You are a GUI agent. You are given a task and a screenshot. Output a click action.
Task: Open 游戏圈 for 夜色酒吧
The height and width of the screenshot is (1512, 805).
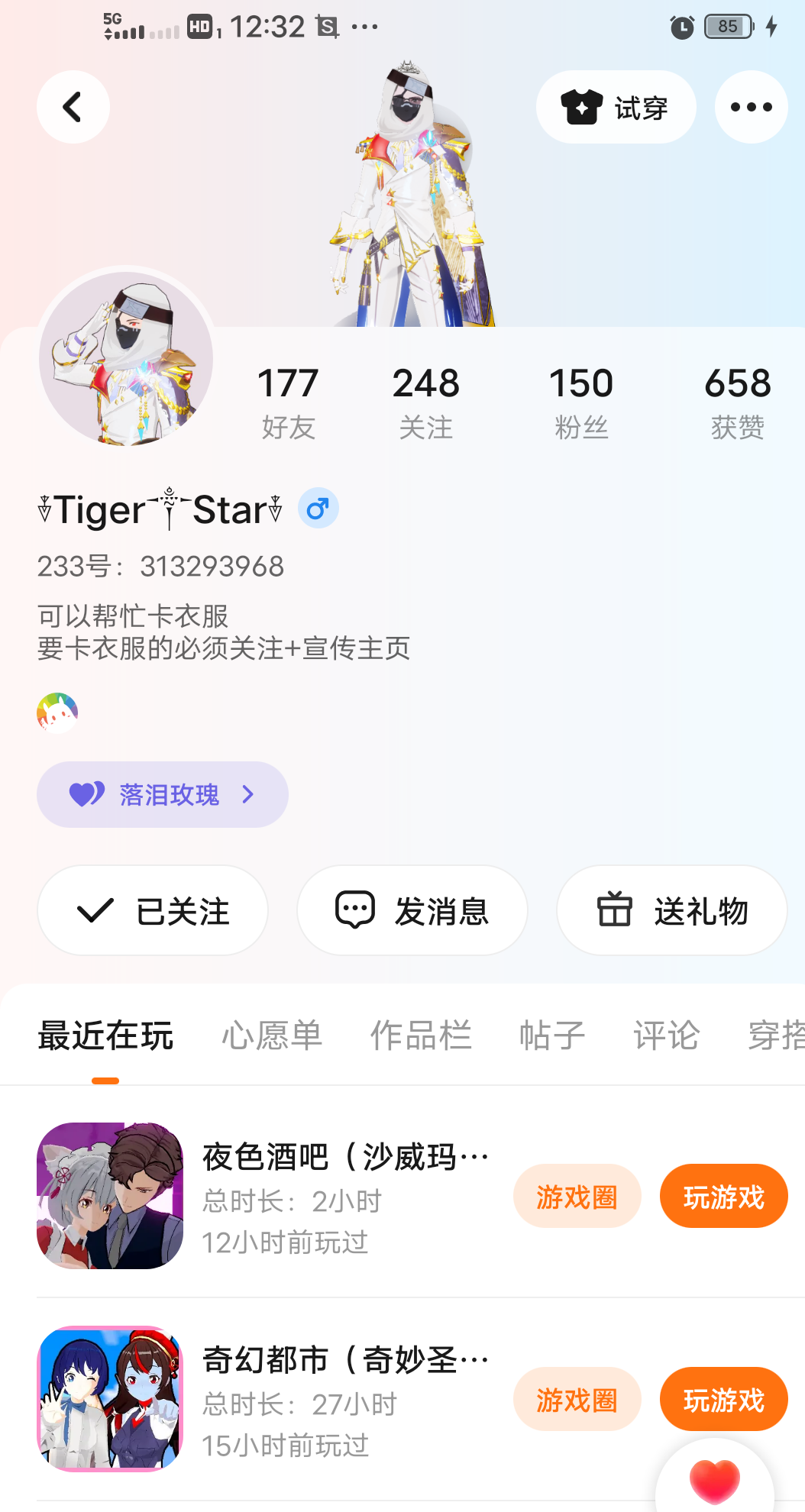[x=577, y=1197]
